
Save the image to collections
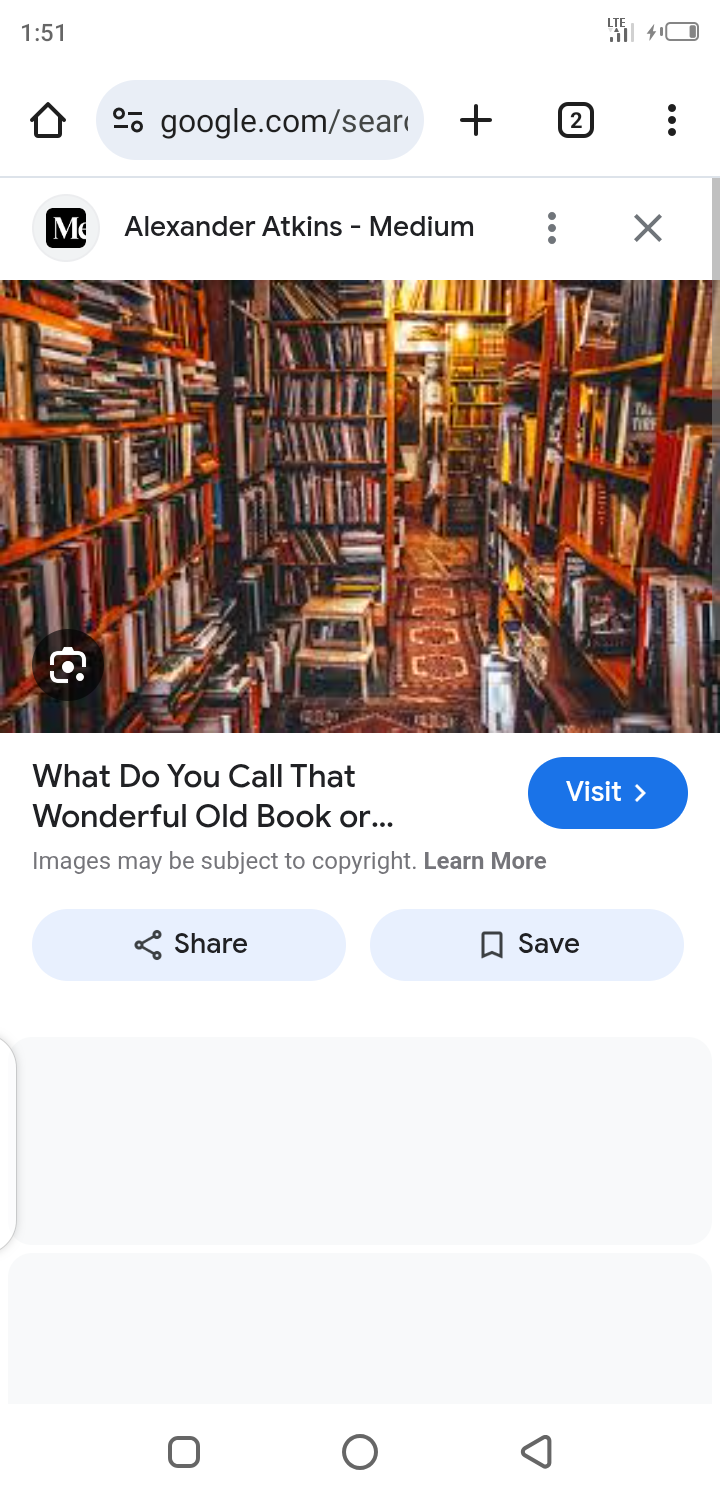tap(527, 944)
